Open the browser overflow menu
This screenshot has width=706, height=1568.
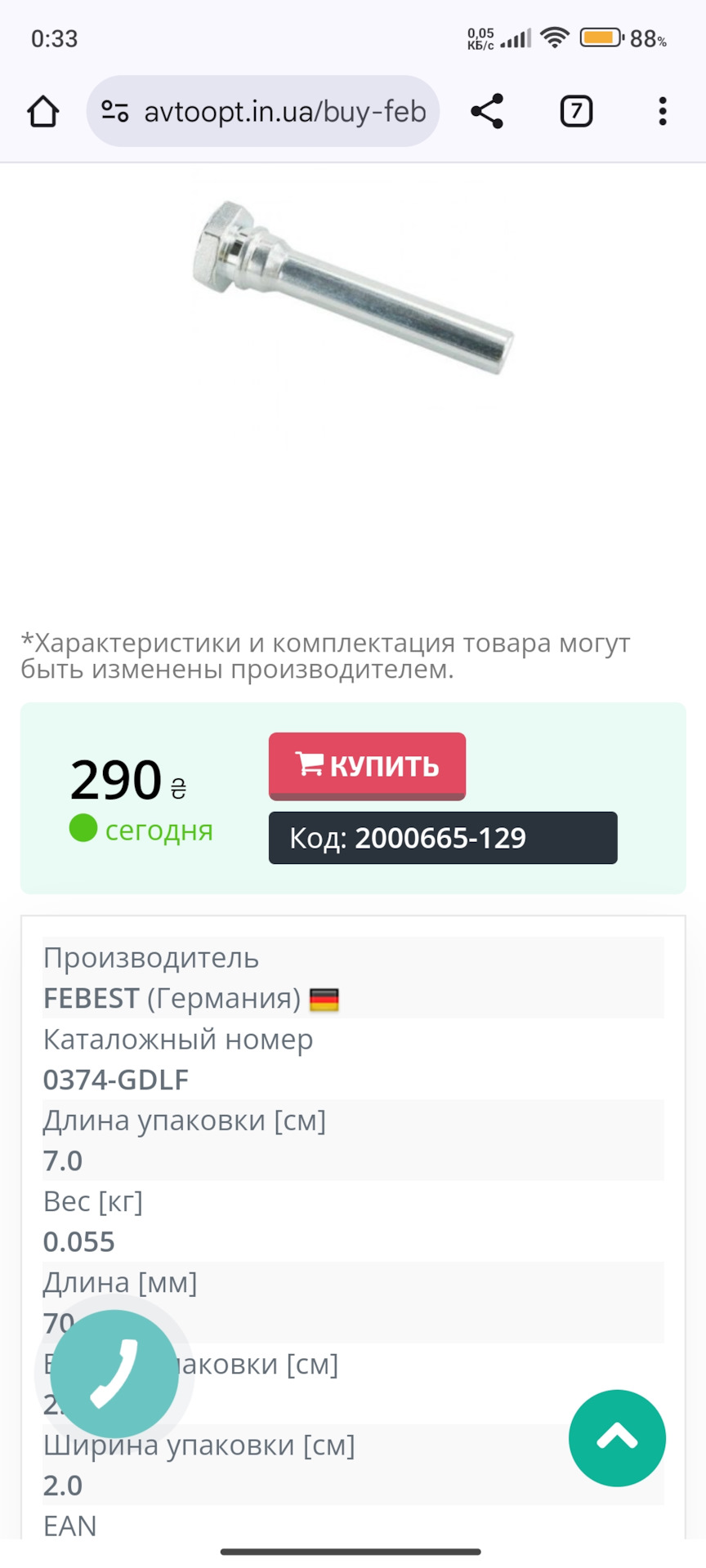(662, 112)
